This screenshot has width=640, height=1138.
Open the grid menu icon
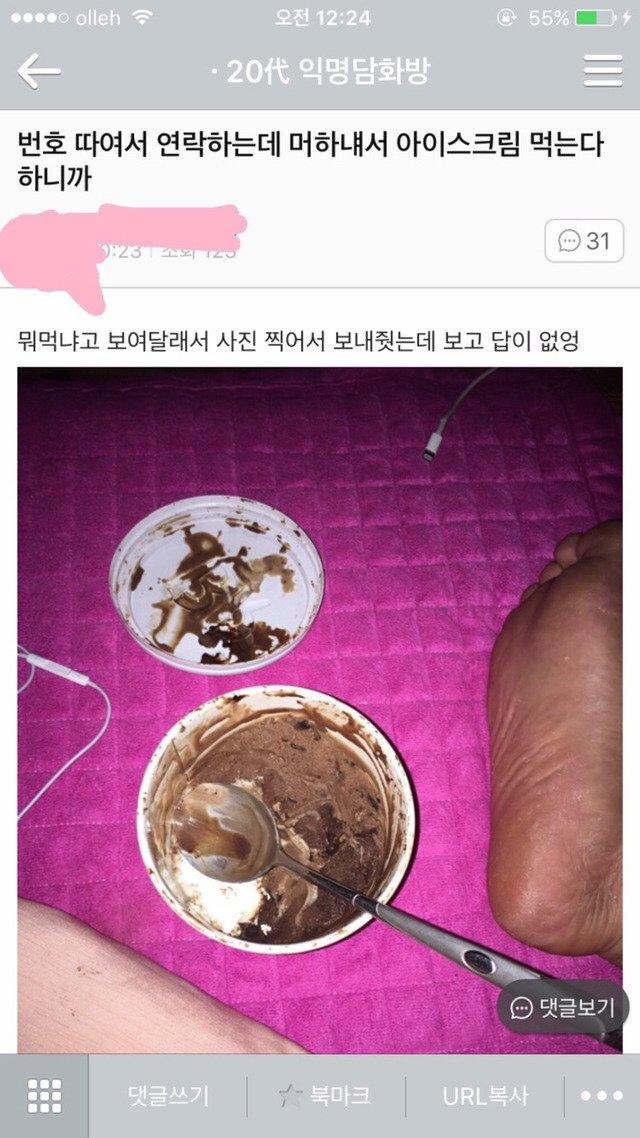[44, 1096]
